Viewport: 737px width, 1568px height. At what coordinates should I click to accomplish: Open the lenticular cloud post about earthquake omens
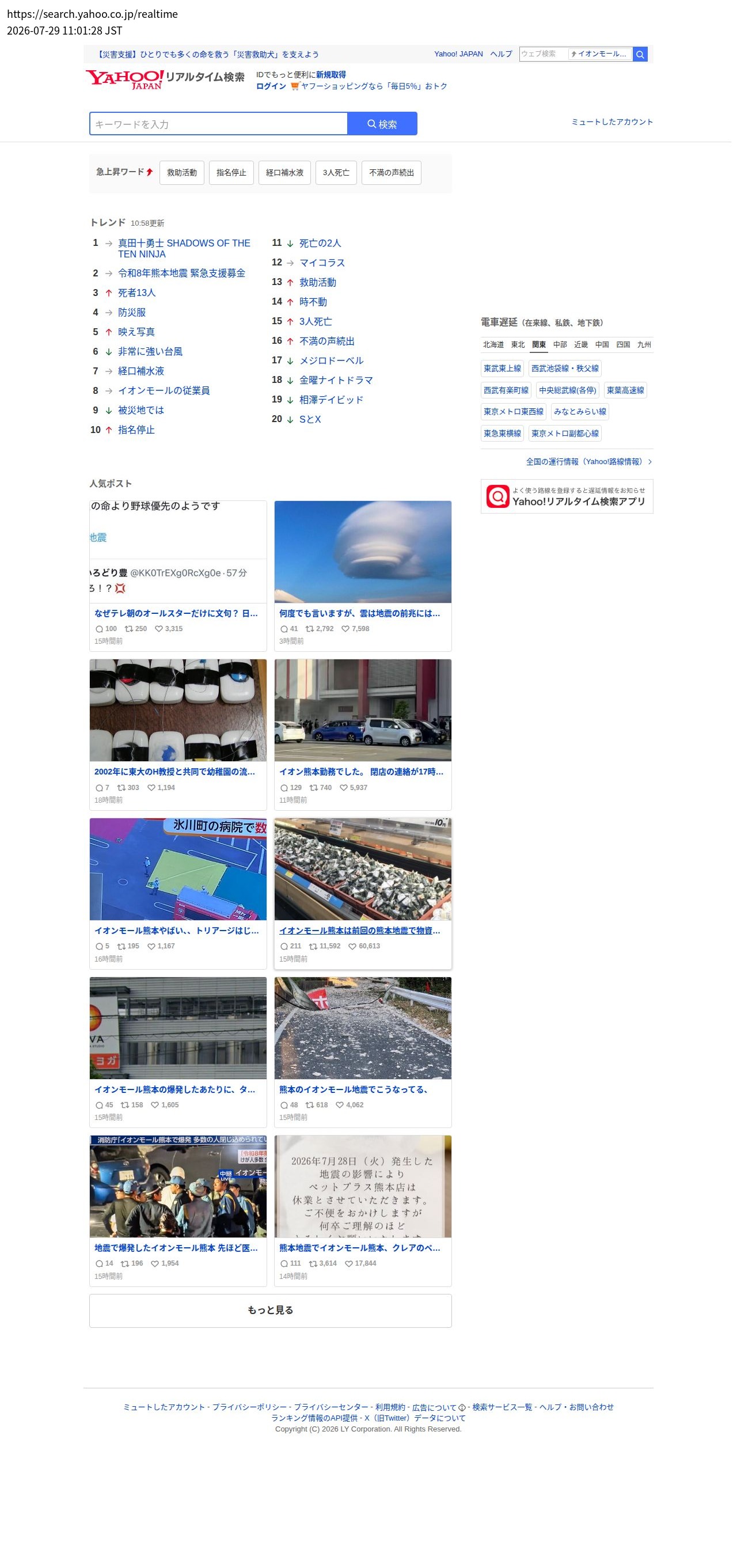(363, 576)
